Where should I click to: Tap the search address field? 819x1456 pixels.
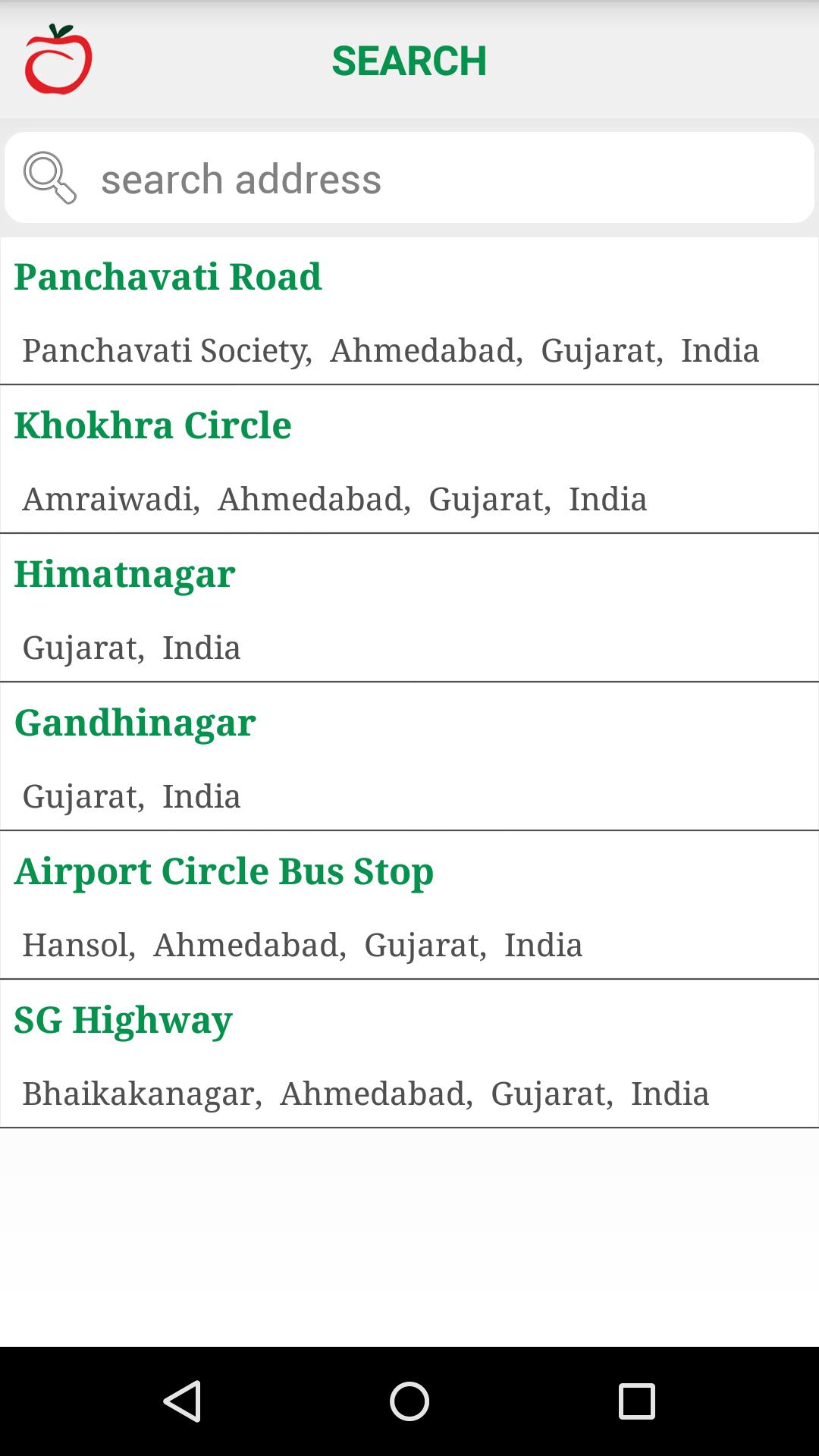coord(447,179)
